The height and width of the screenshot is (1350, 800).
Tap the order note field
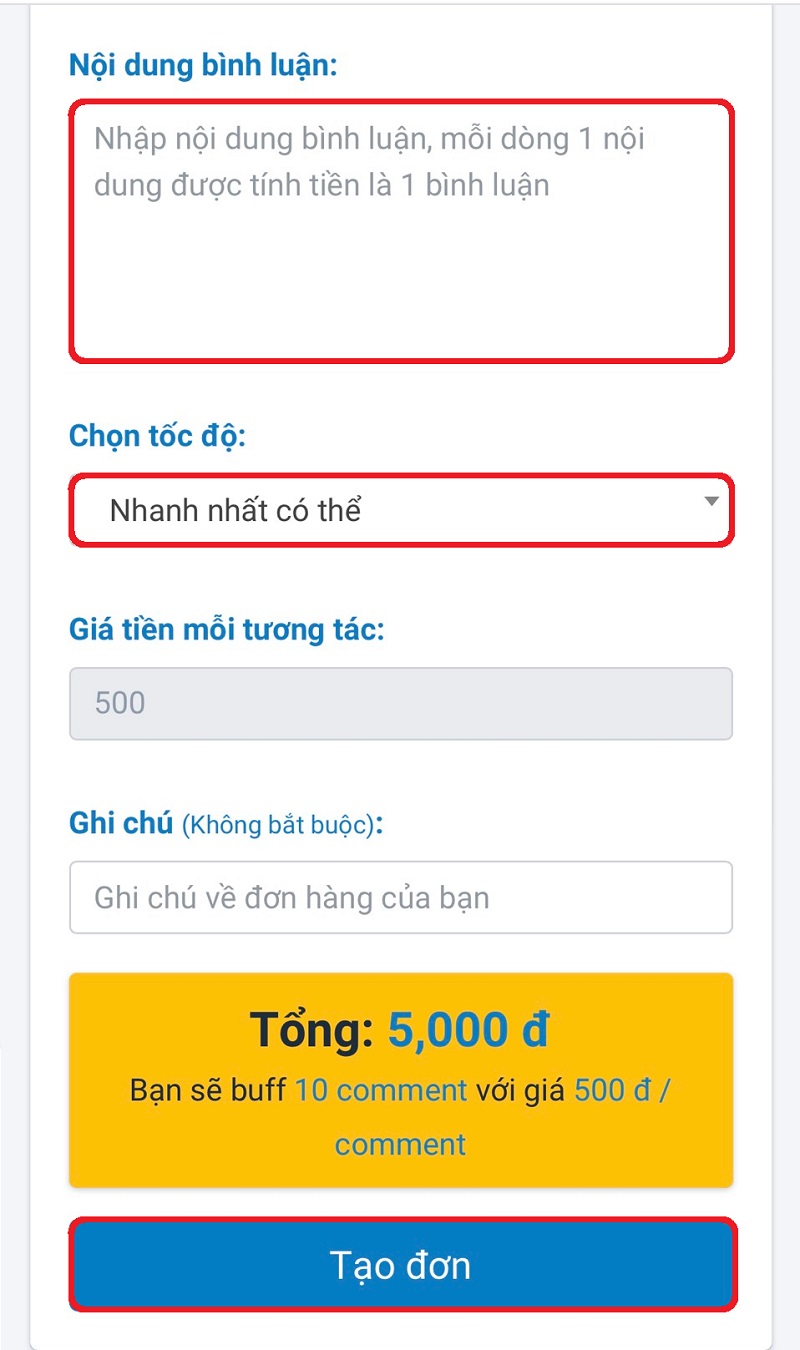[x=401, y=897]
